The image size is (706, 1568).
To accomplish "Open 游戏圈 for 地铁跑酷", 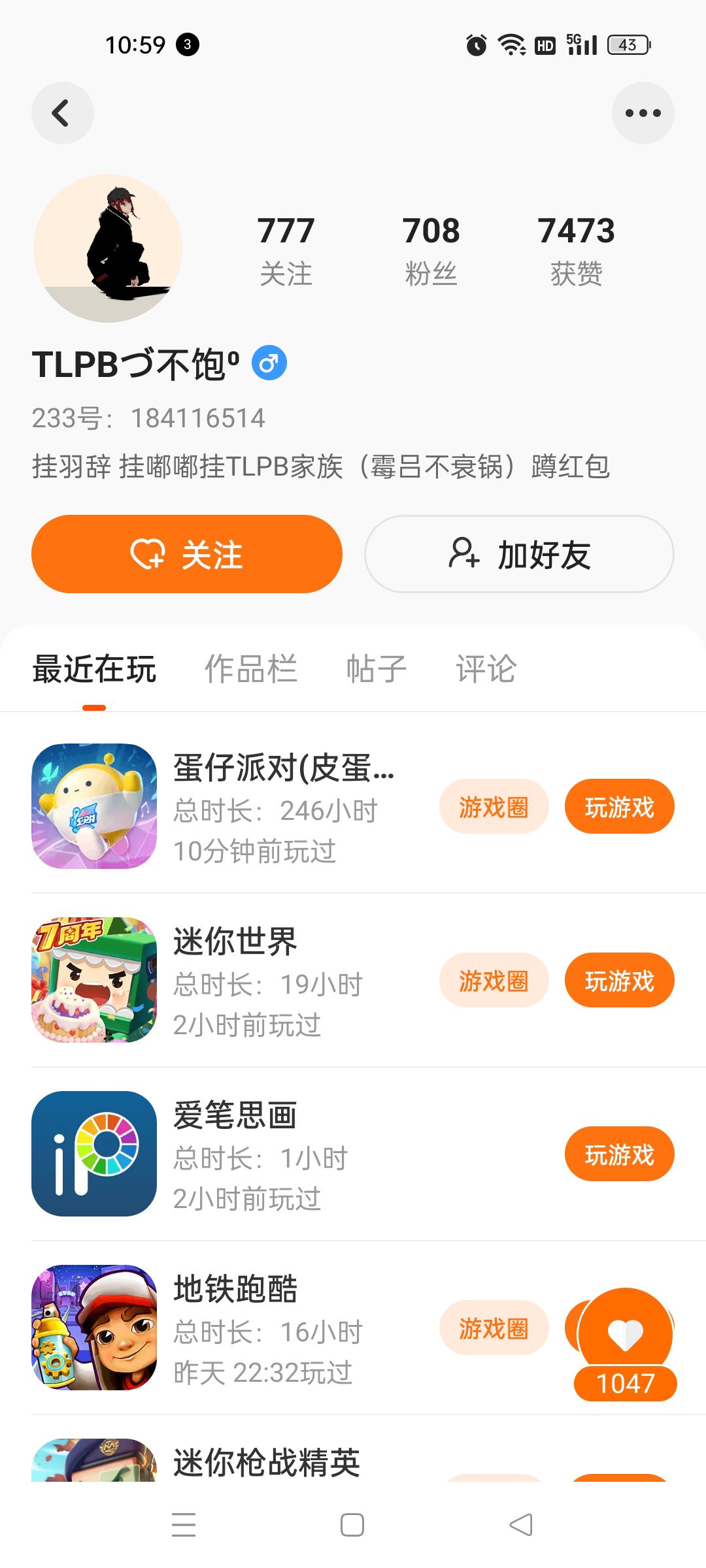I will tap(494, 1328).
